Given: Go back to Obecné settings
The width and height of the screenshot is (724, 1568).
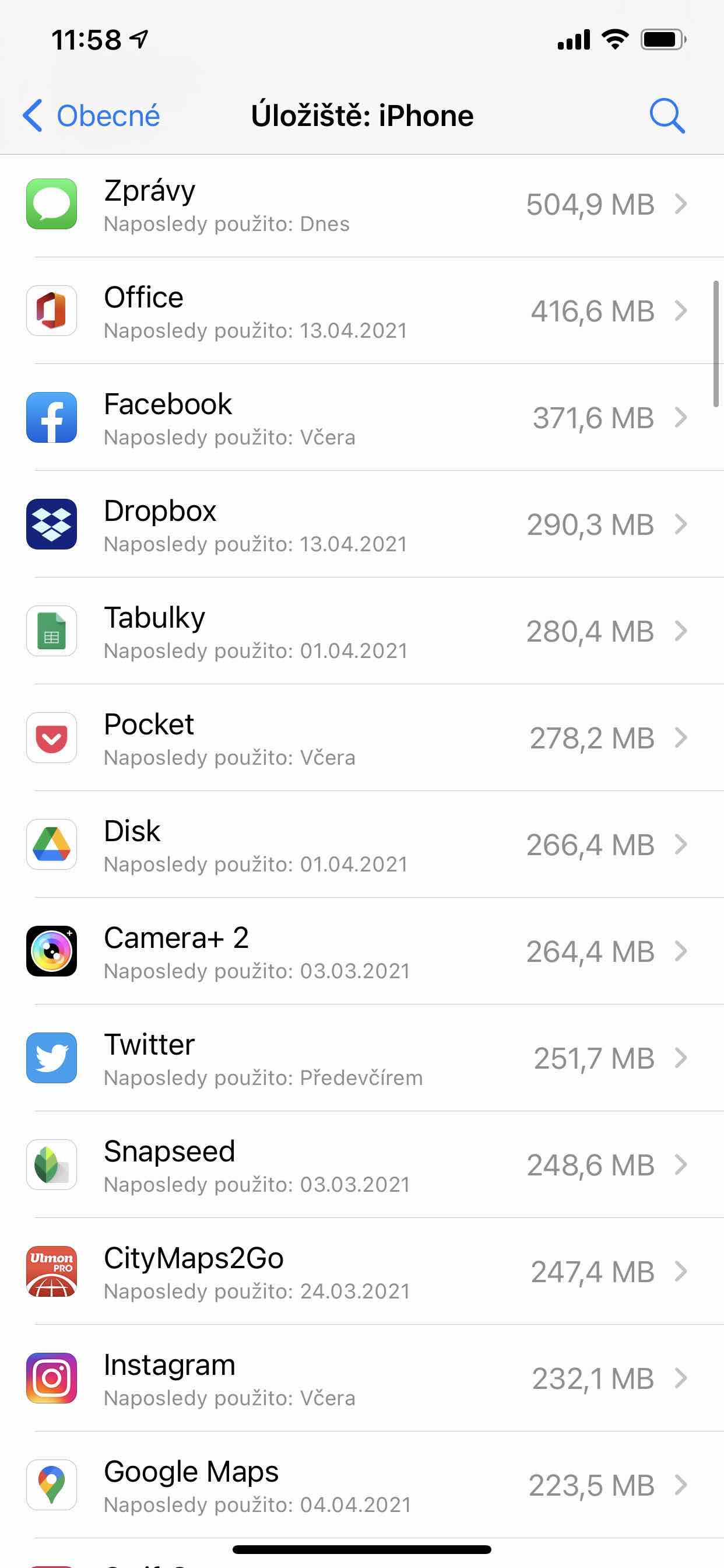Looking at the screenshot, I should click(92, 116).
